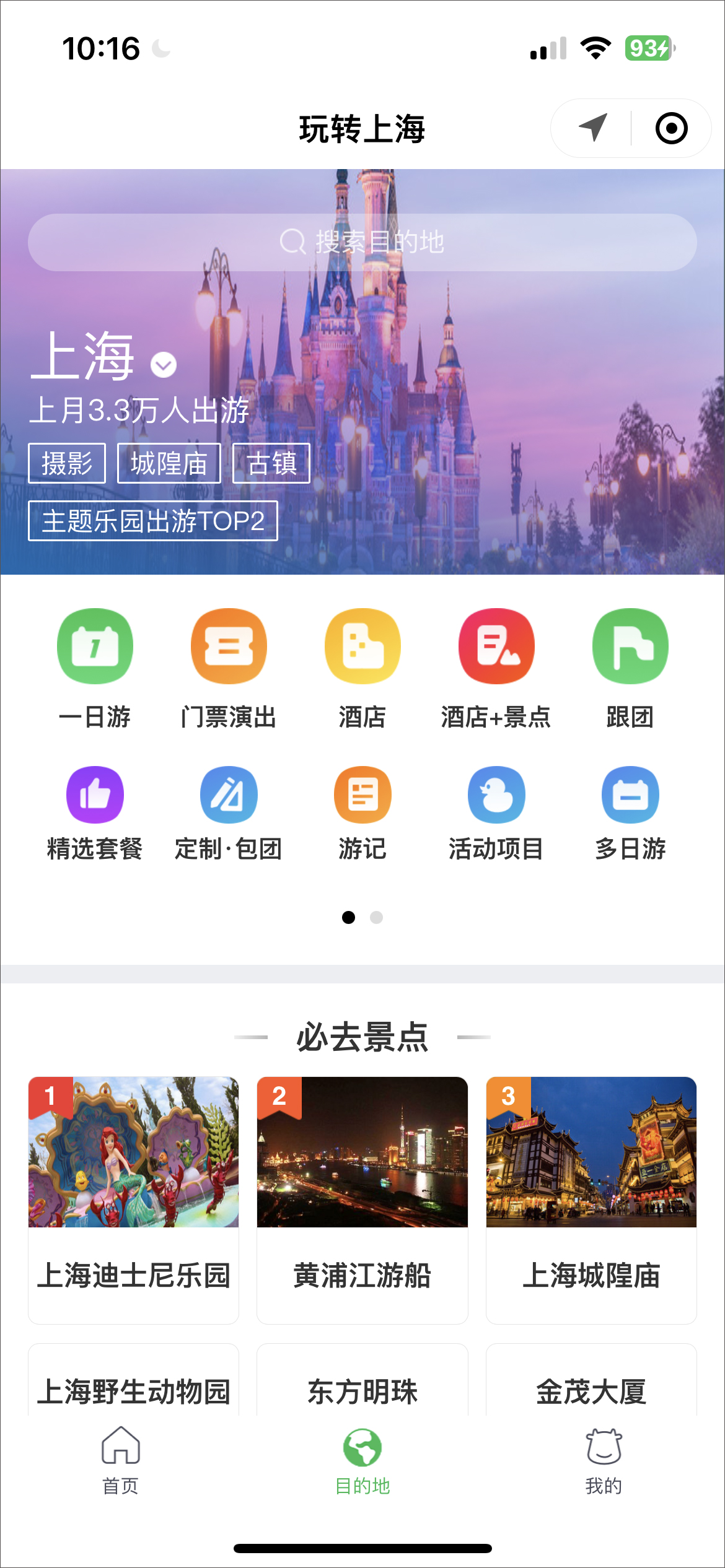Screen dimensions: 725x1568
Task: Open the 一日游 (day tour) icon
Action: click(x=94, y=645)
